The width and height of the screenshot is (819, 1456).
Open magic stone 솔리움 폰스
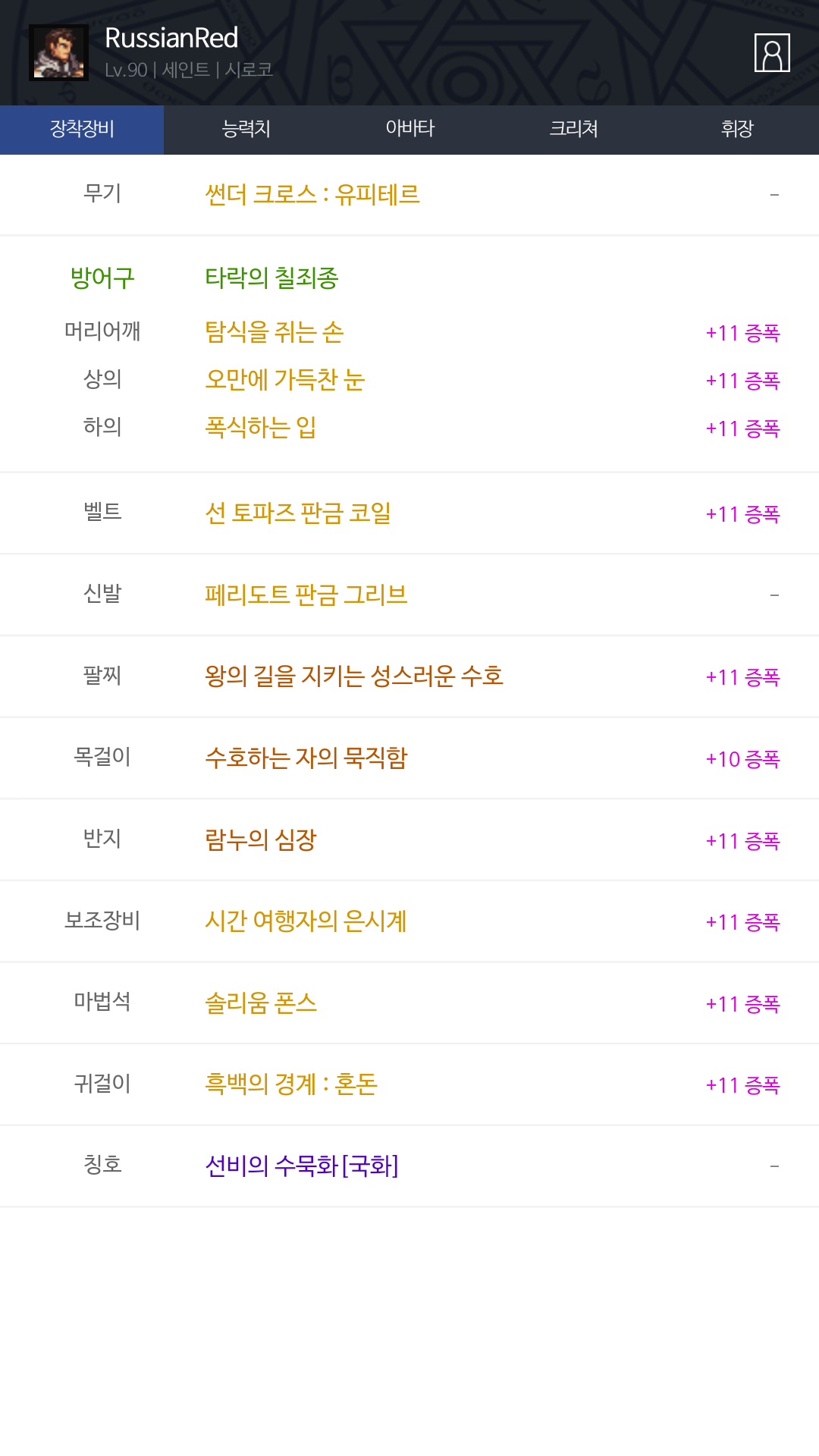click(x=261, y=1003)
